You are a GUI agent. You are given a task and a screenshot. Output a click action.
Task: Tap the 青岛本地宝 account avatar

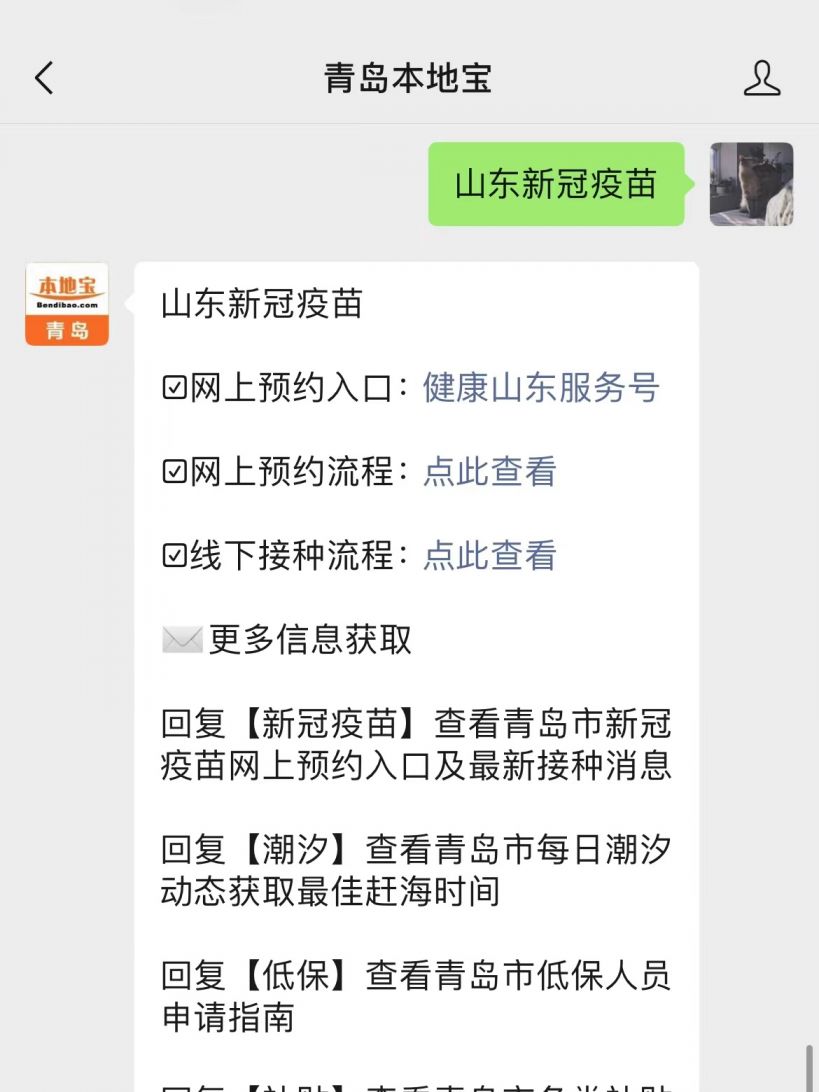tap(67, 304)
